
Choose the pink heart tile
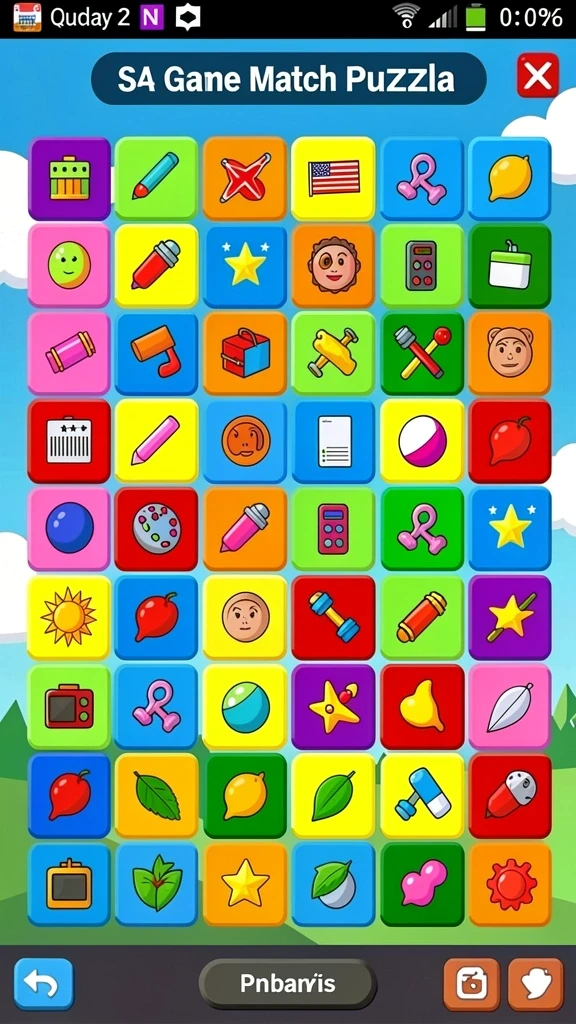pos(423,883)
